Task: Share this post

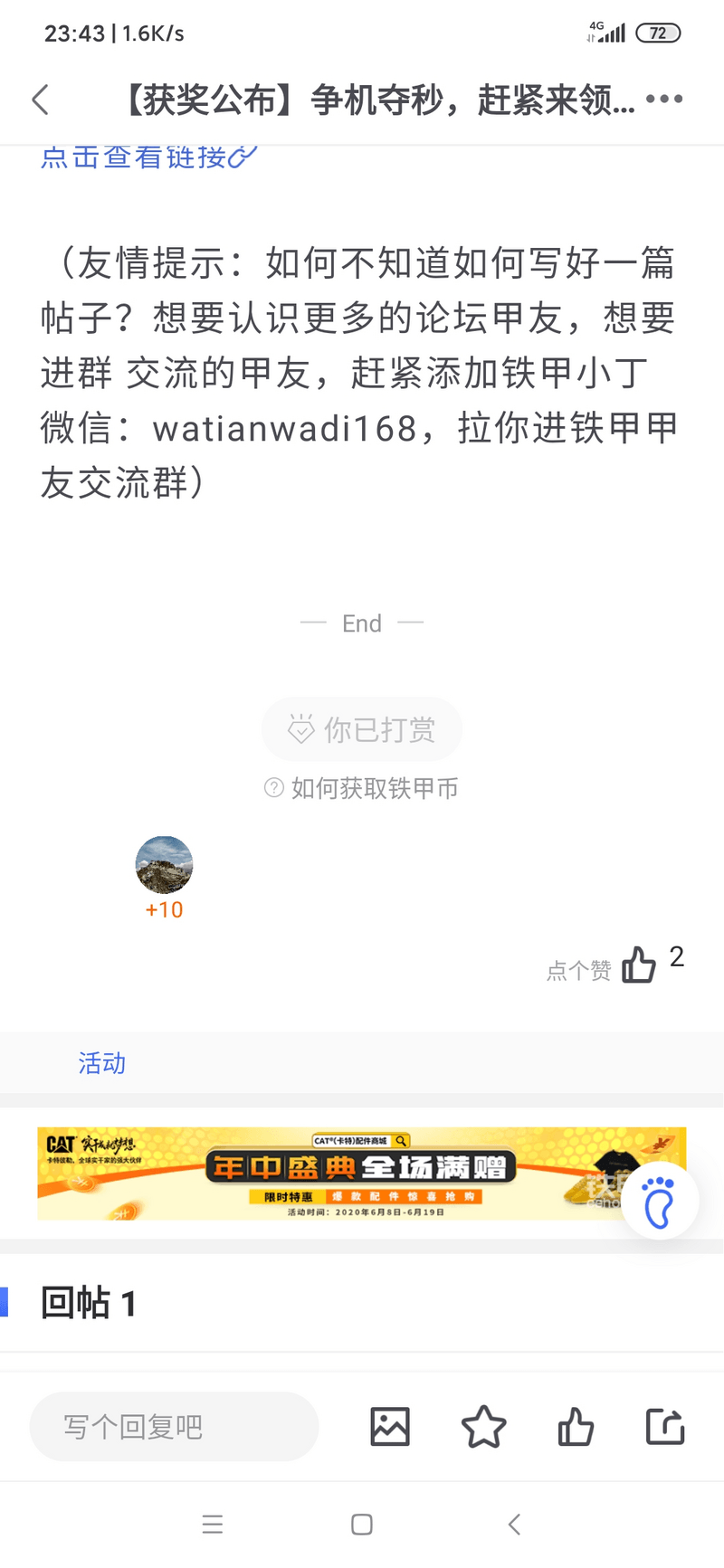Action: [665, 1427]
